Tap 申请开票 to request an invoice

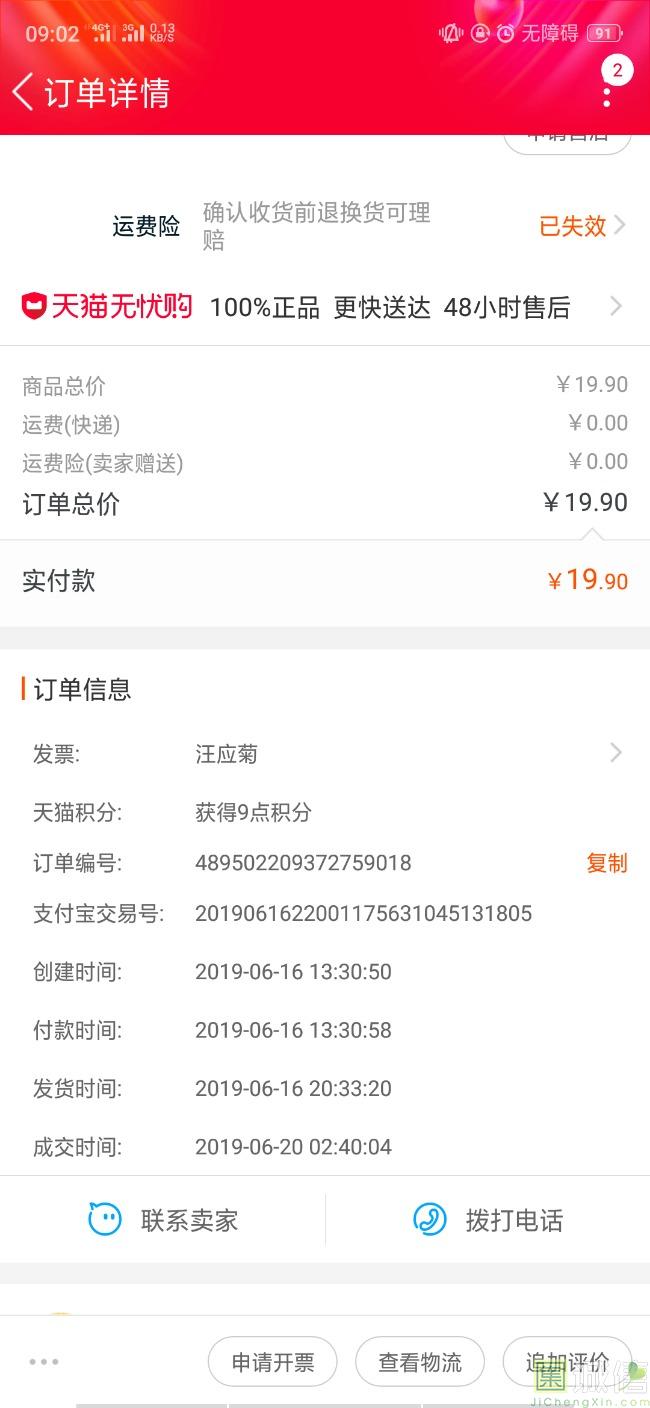click(x=273, y=1362)
